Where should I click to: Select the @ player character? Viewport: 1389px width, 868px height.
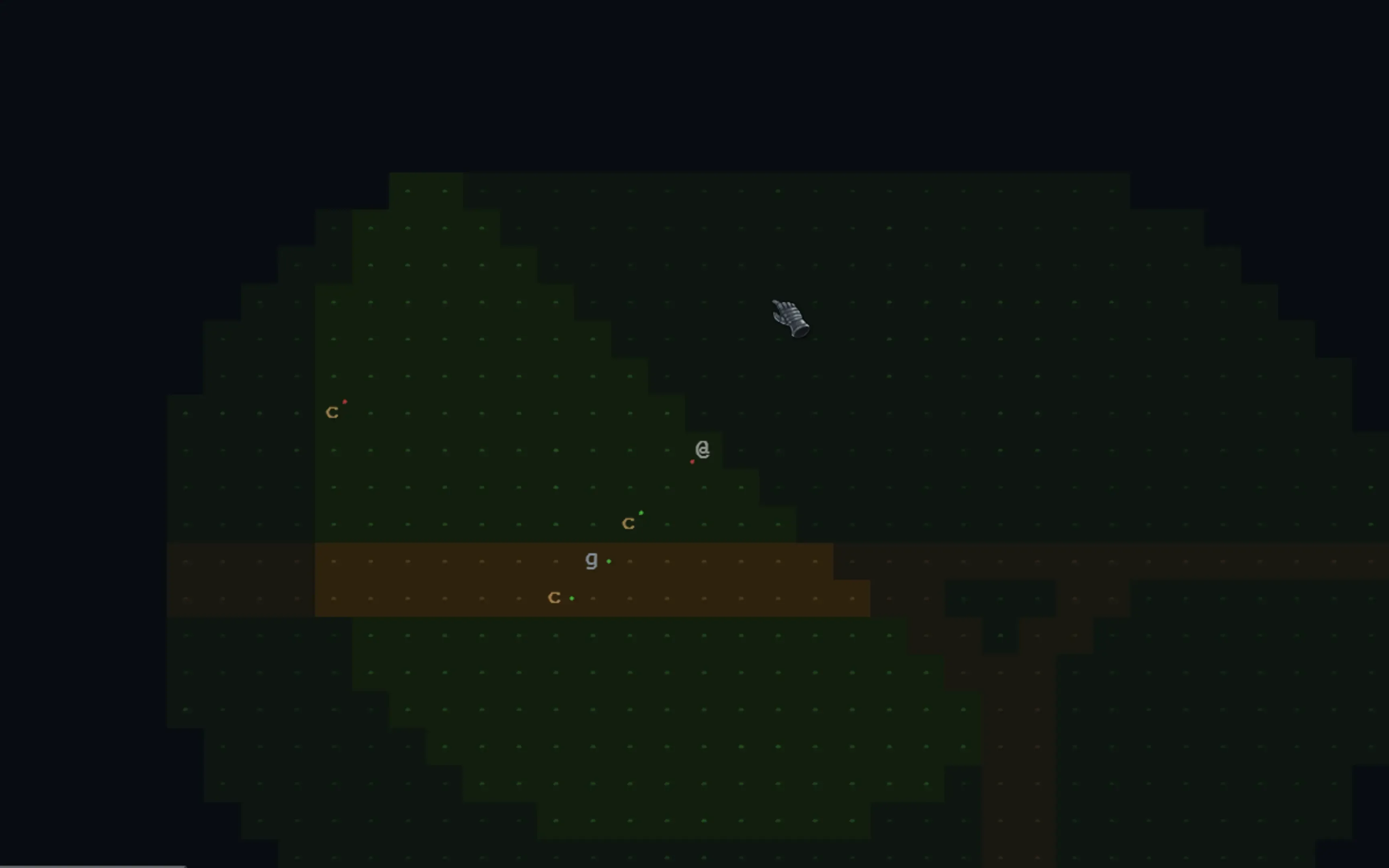[x=702, y=449]
